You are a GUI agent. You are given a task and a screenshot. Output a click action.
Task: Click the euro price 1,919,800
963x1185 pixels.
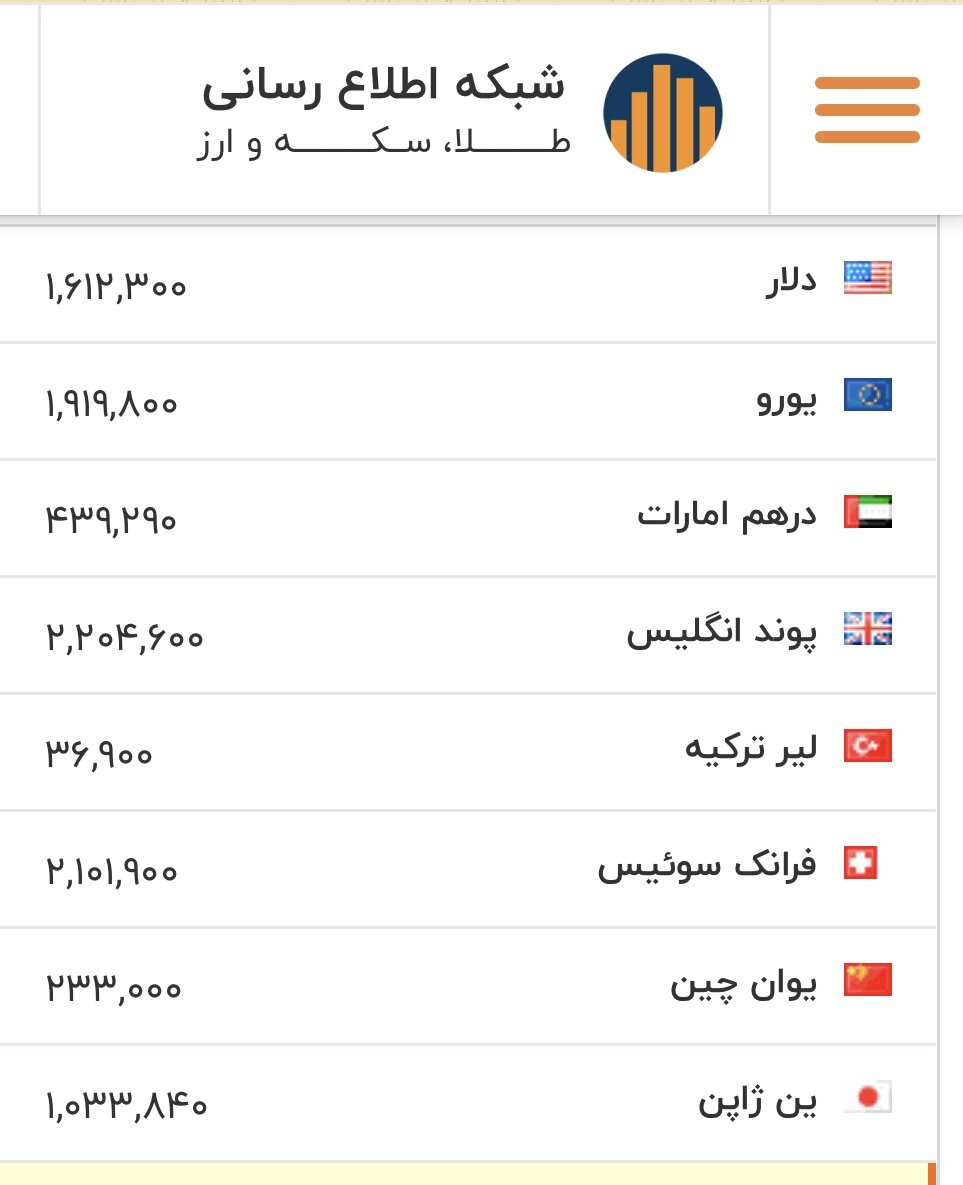click(113, 404)
